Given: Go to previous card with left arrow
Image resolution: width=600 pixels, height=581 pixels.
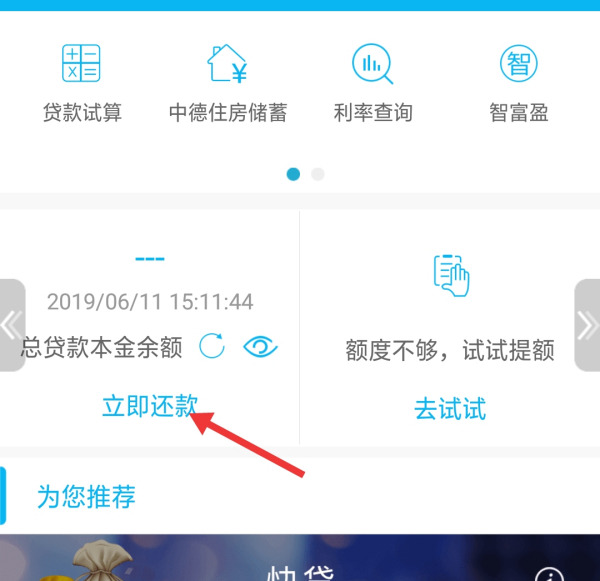Looking at the screenshot, I should [x=11, y=325].
